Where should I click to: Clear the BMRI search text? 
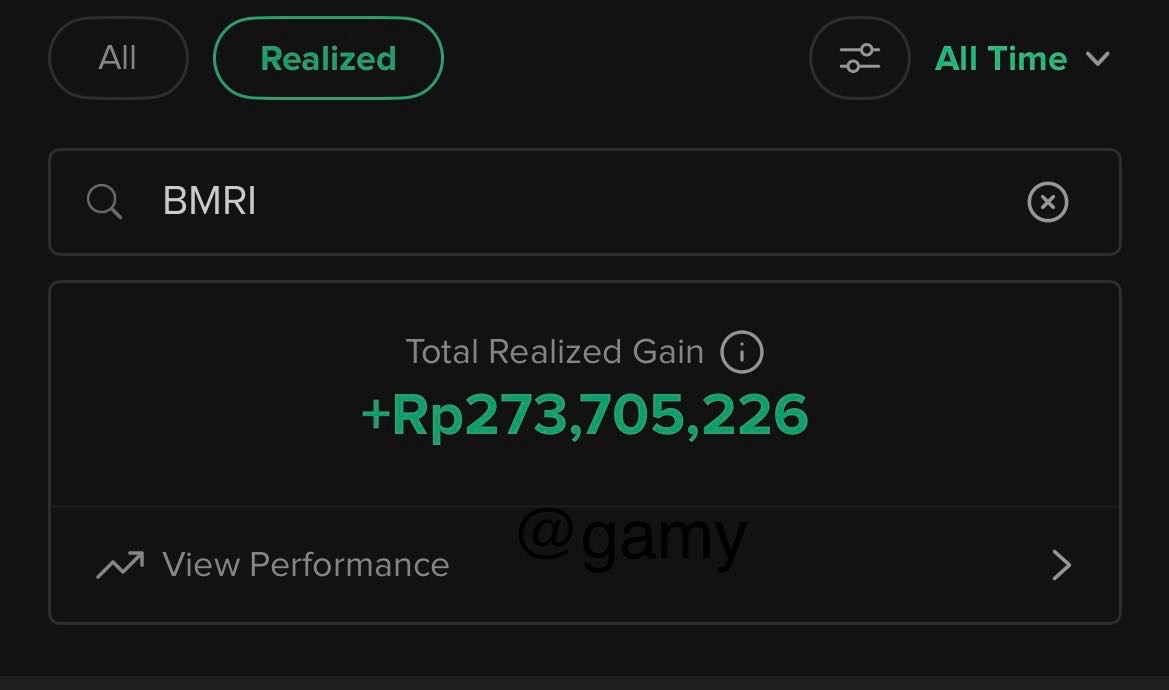click(x=1047, y=202)
